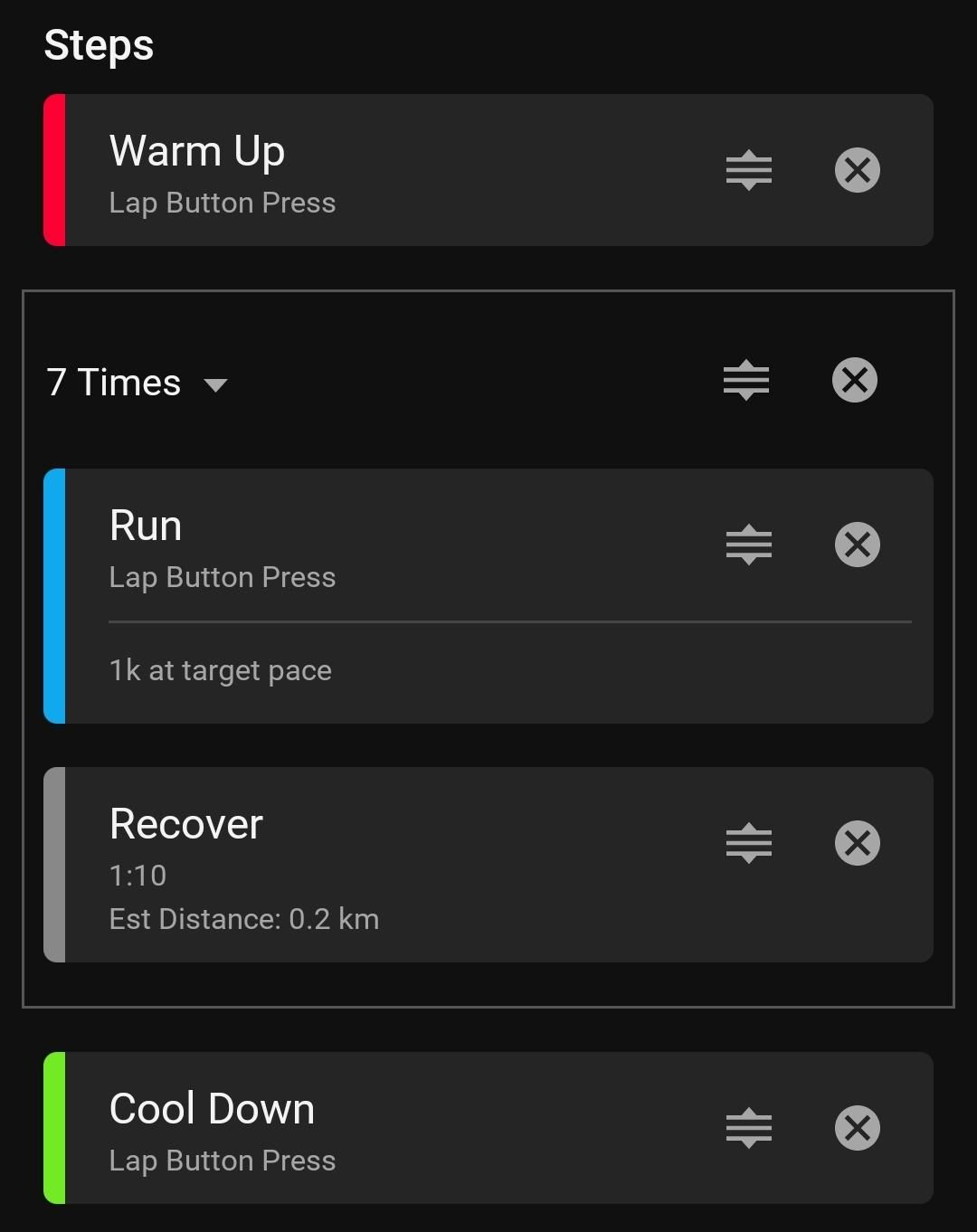Click the red color bar on Warm Up
The image size is (977, 1232).
[x=54, y=169]
